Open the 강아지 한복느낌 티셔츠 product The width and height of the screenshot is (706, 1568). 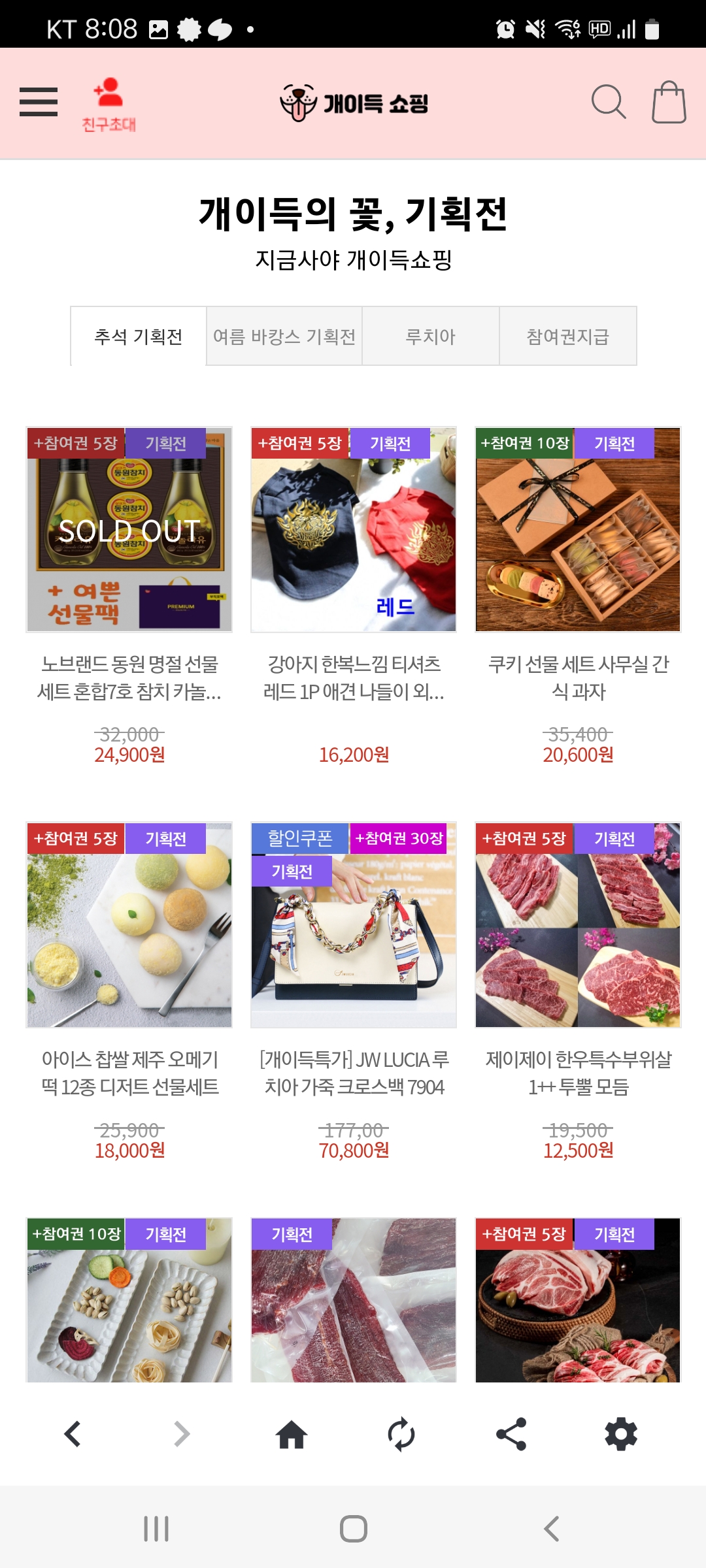coord(354,530)
